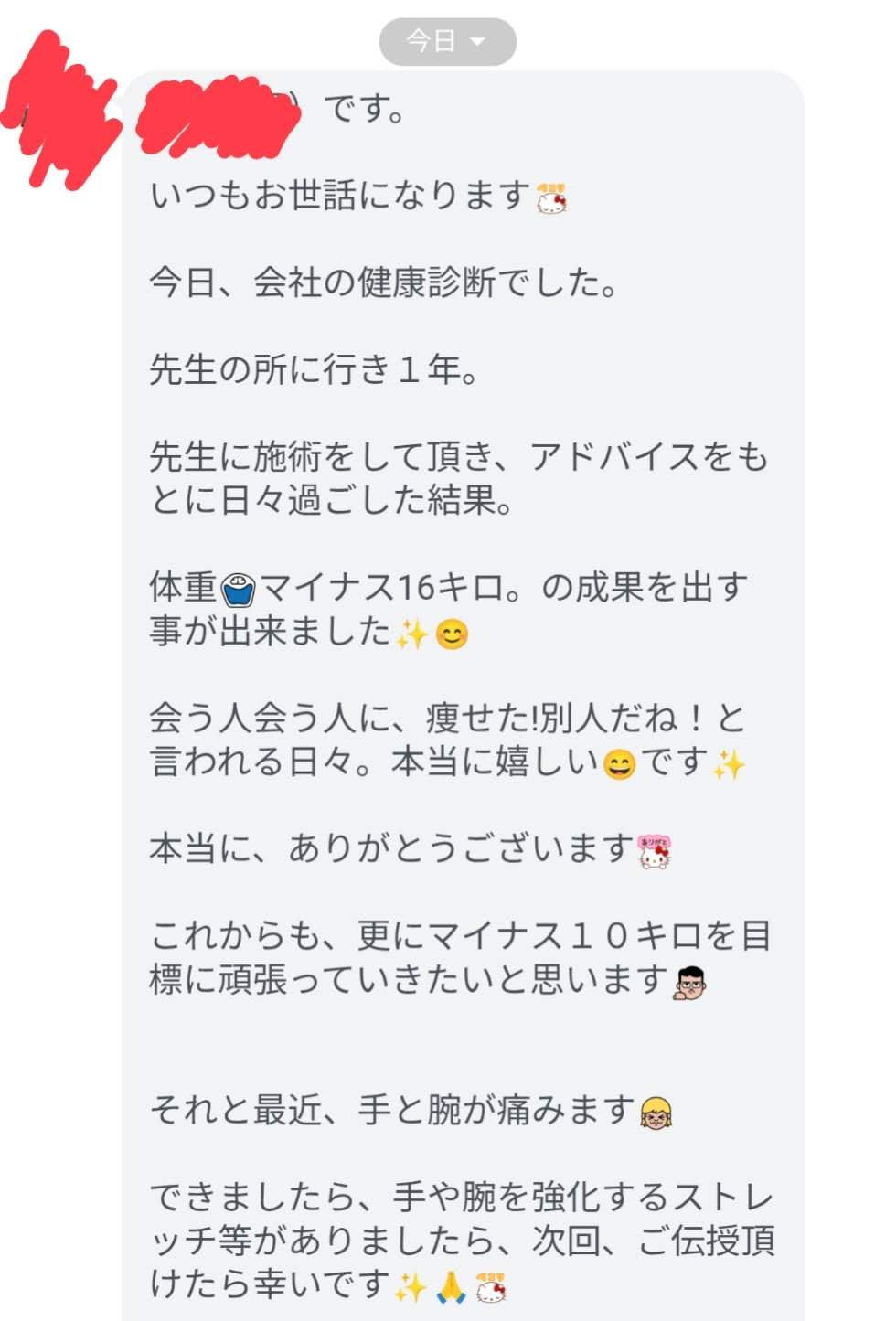Screen dimensions: 896x1321
Task: Open the 今日 date dropdown
Action: [x=447, y=41]
